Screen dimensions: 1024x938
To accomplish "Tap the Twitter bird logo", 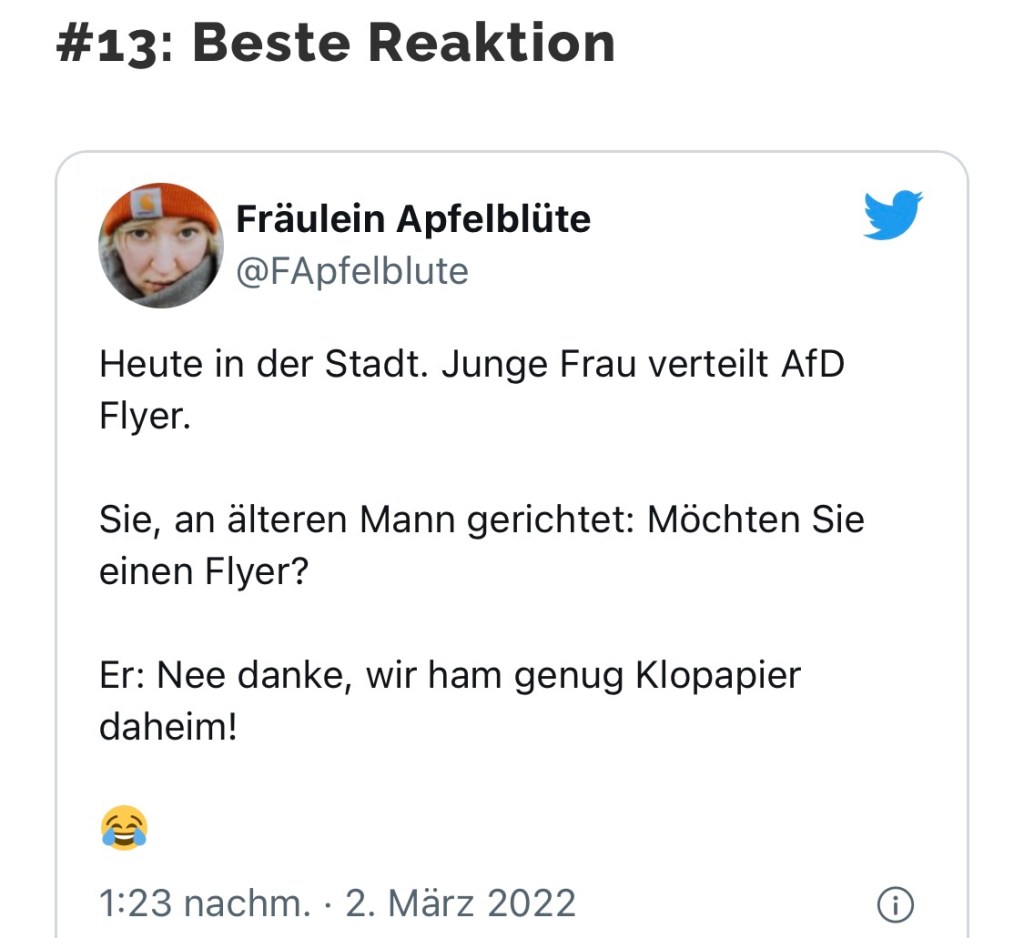I will pyautogui.click(x=892, y=215).
